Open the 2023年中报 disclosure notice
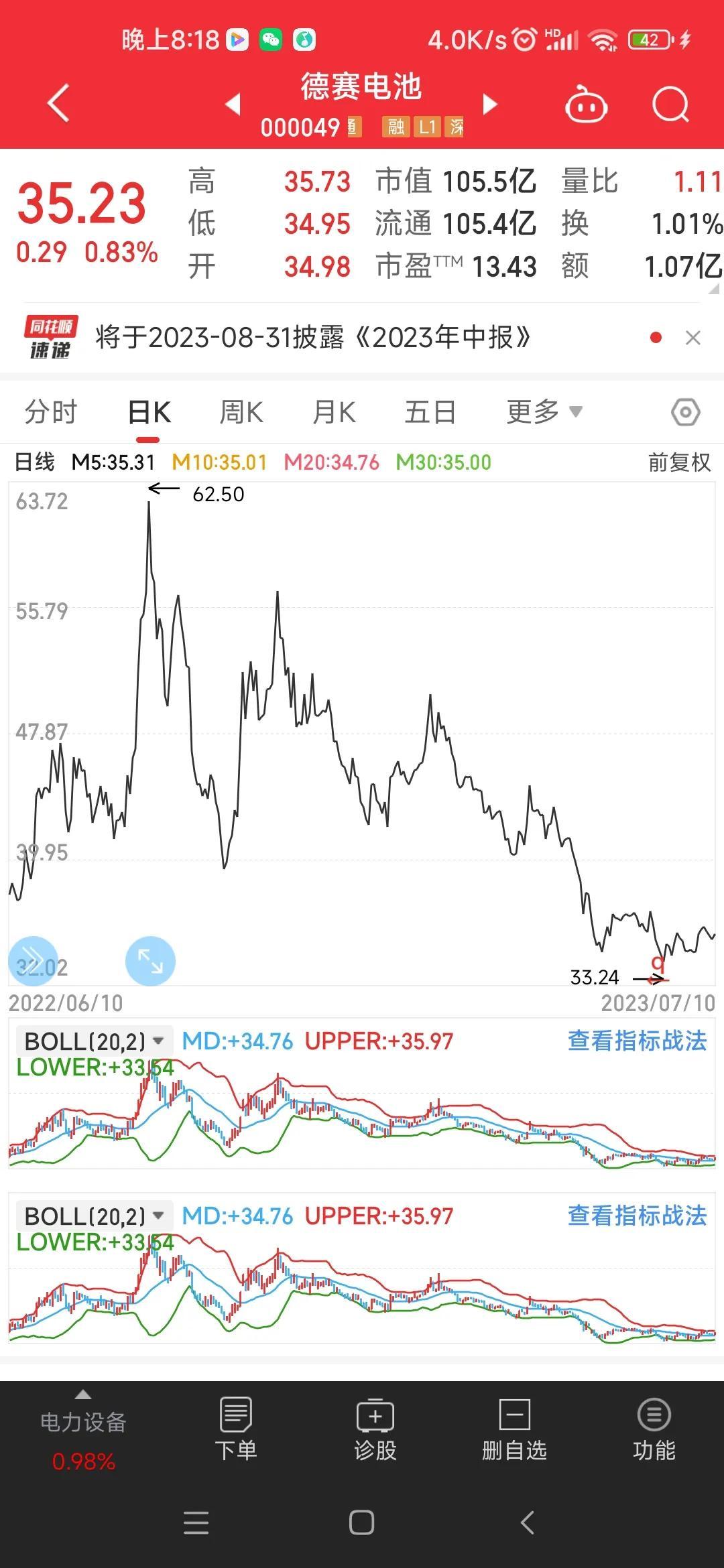The width and height of the screenshot is (724, 1568). (313, 338)
